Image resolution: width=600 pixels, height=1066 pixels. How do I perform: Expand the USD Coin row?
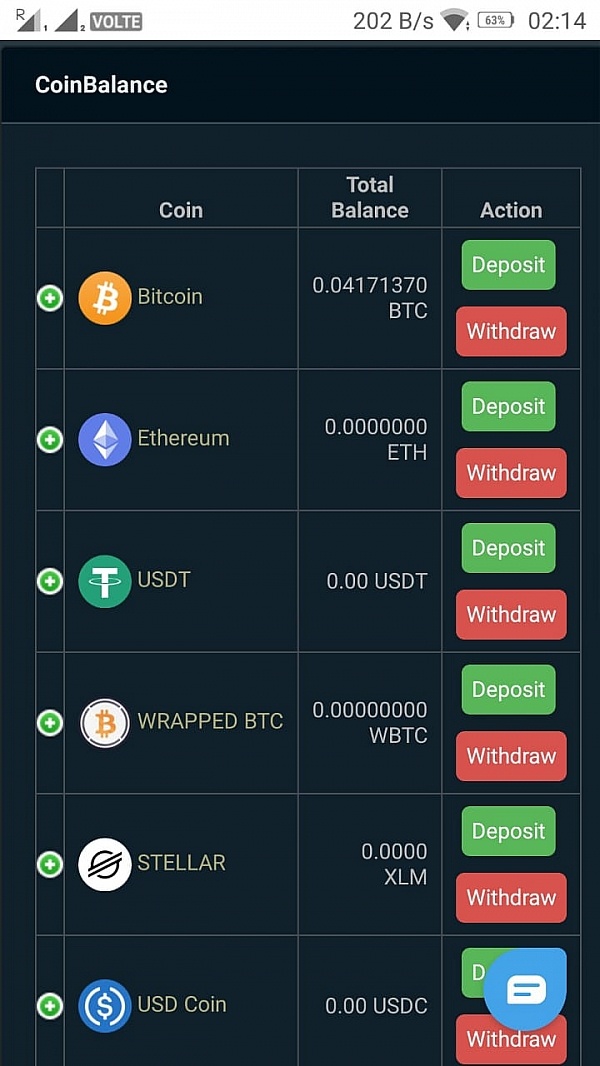pyautogui.click(x=50, y=1005)
